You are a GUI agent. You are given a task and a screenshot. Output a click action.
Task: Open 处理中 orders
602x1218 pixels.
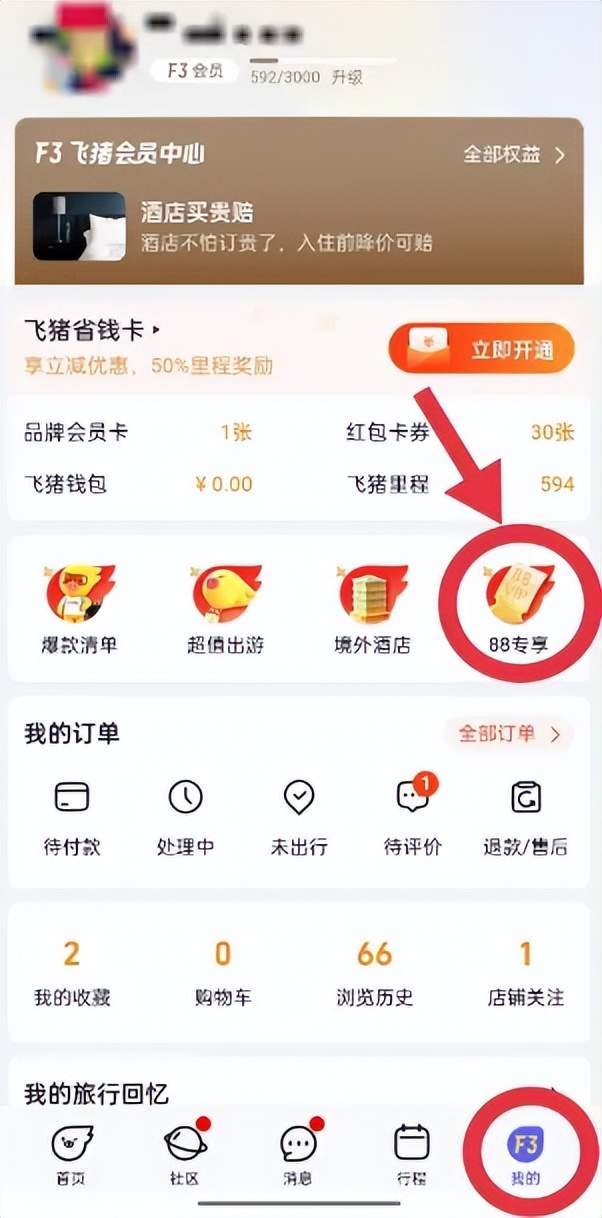point(185,817)
